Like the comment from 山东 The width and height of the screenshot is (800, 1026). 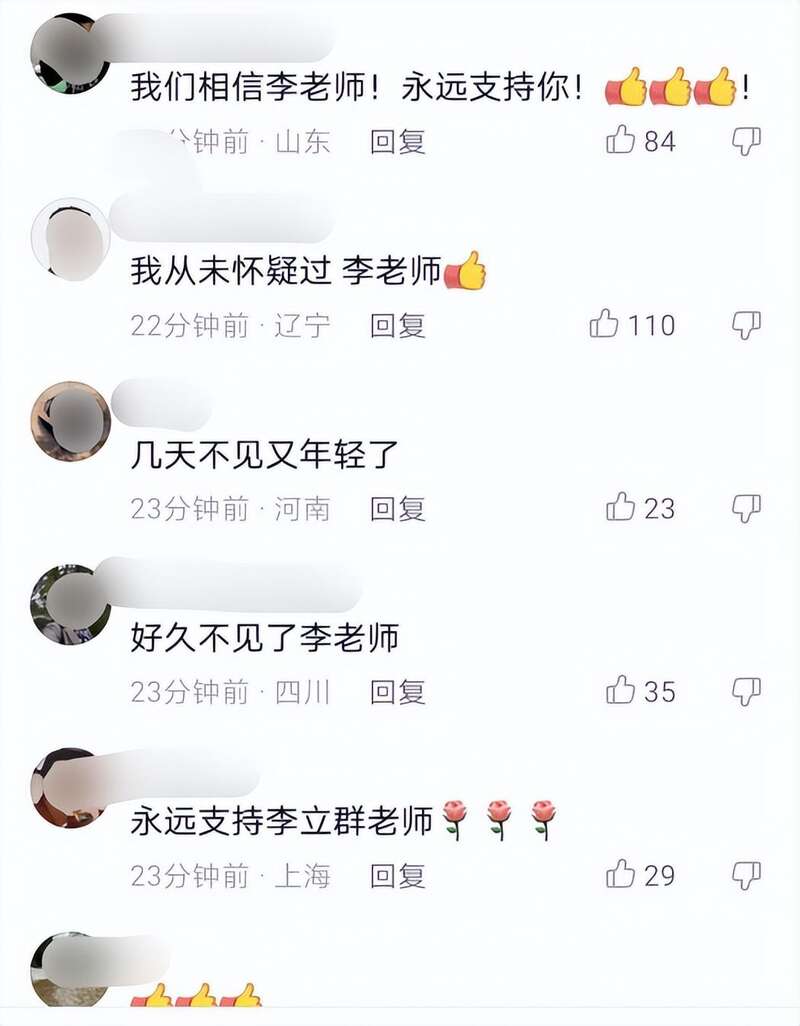coord(621,141)
